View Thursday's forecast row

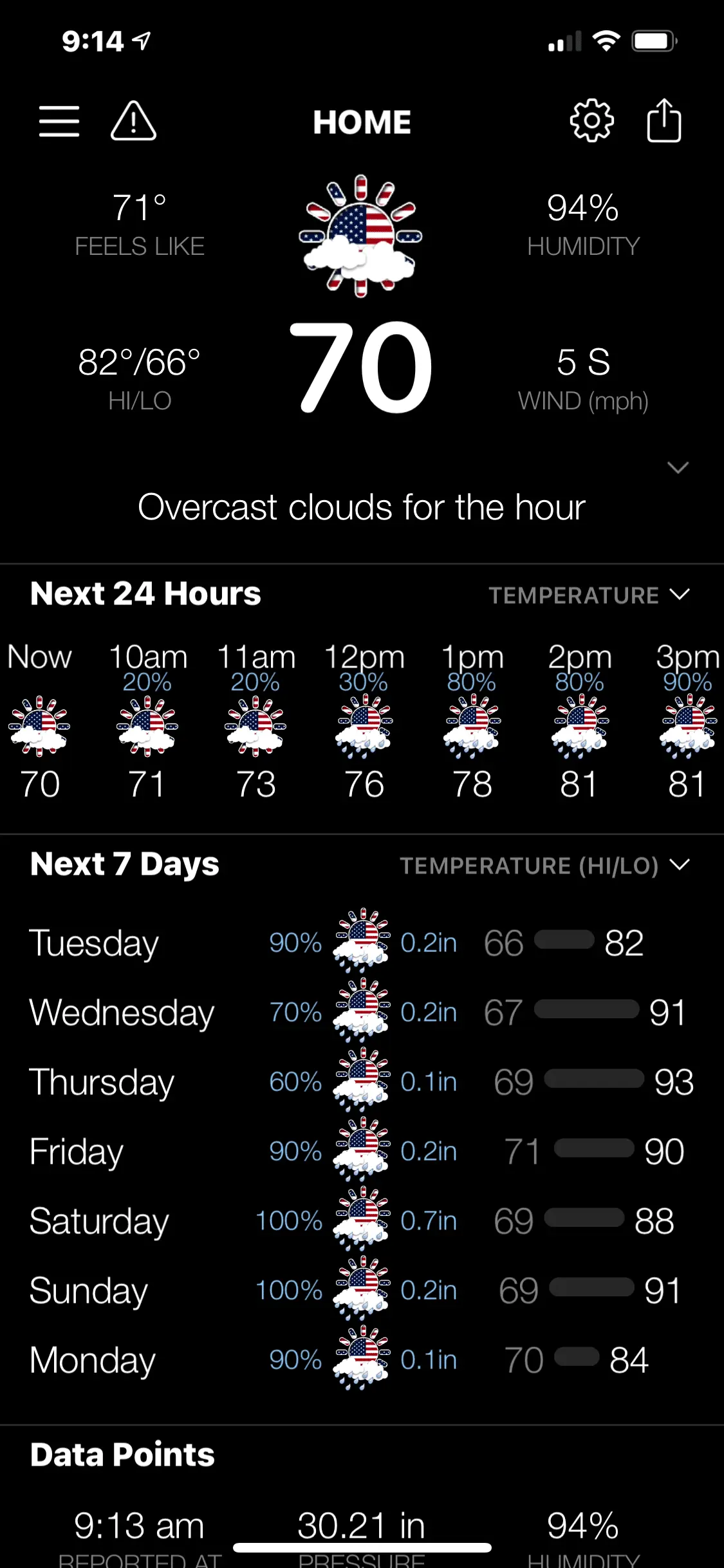(360, 1082)
